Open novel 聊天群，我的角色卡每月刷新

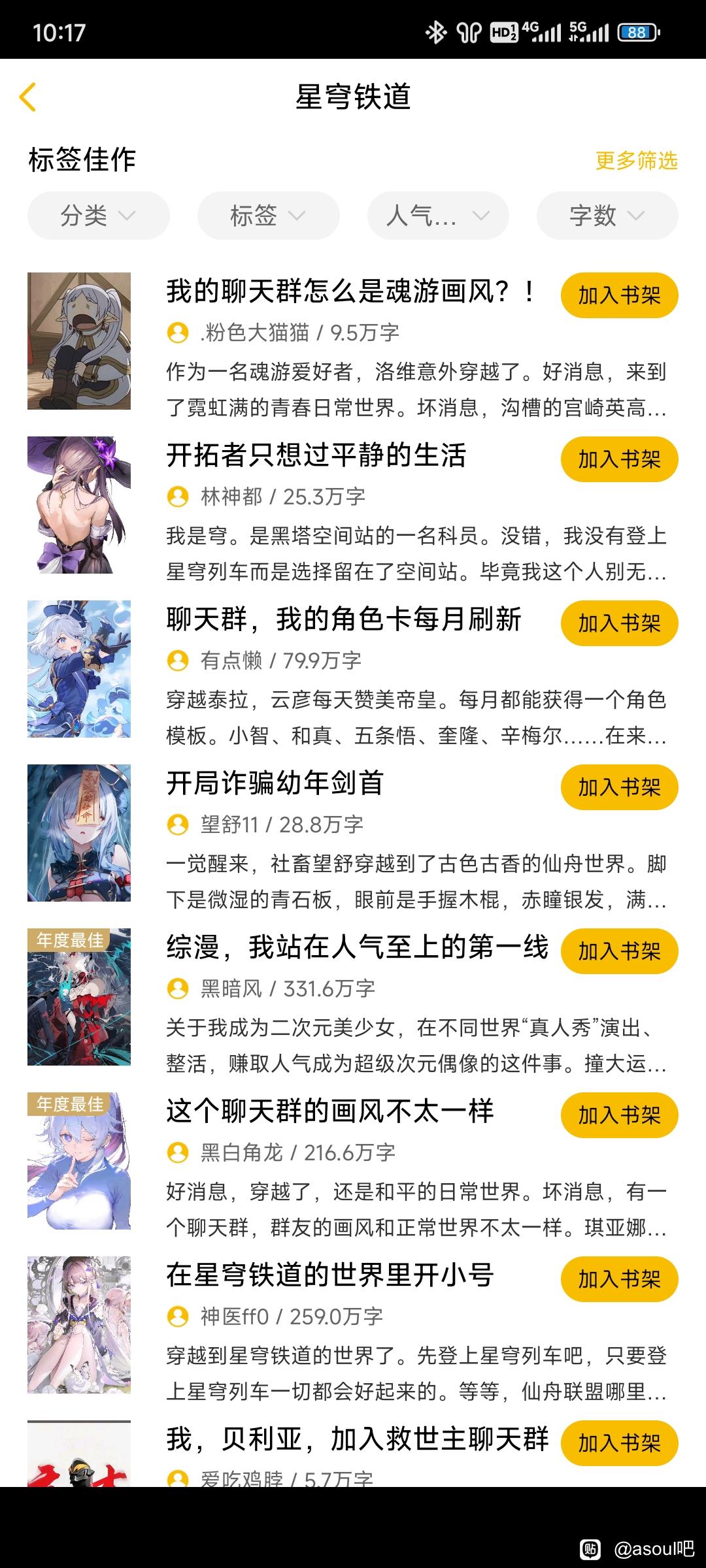[x=344, y=619]
